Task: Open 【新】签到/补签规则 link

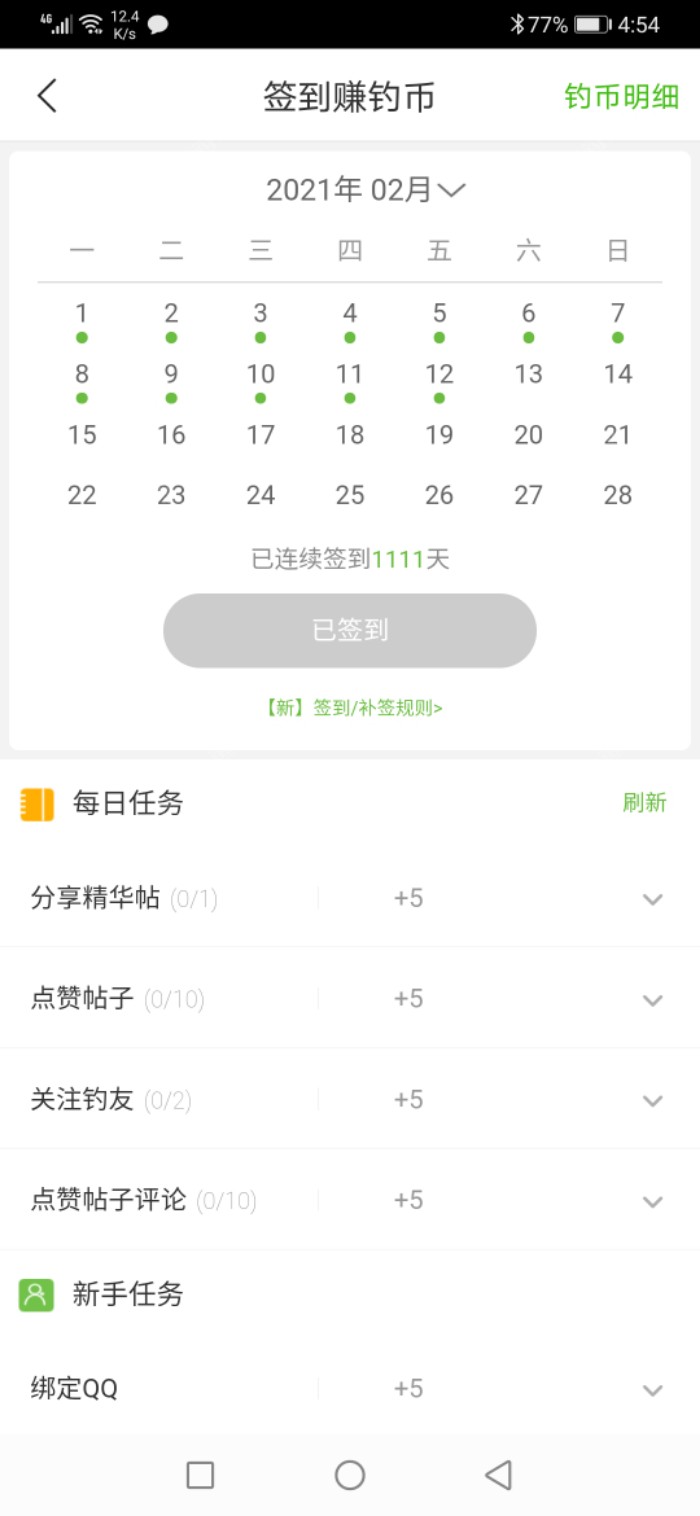Action: pos(350,708)
